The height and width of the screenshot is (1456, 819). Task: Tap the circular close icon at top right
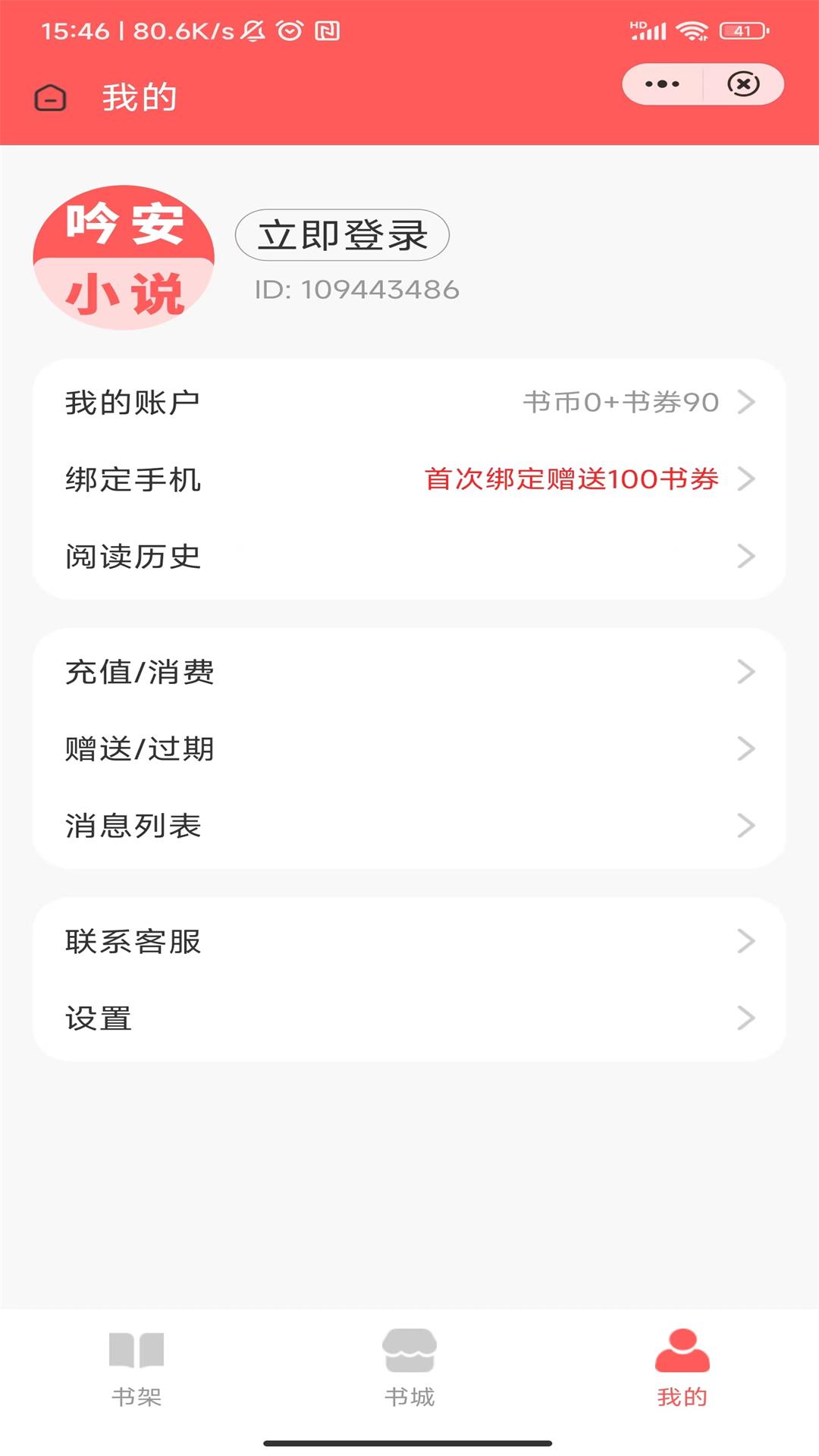pos(742,83)
